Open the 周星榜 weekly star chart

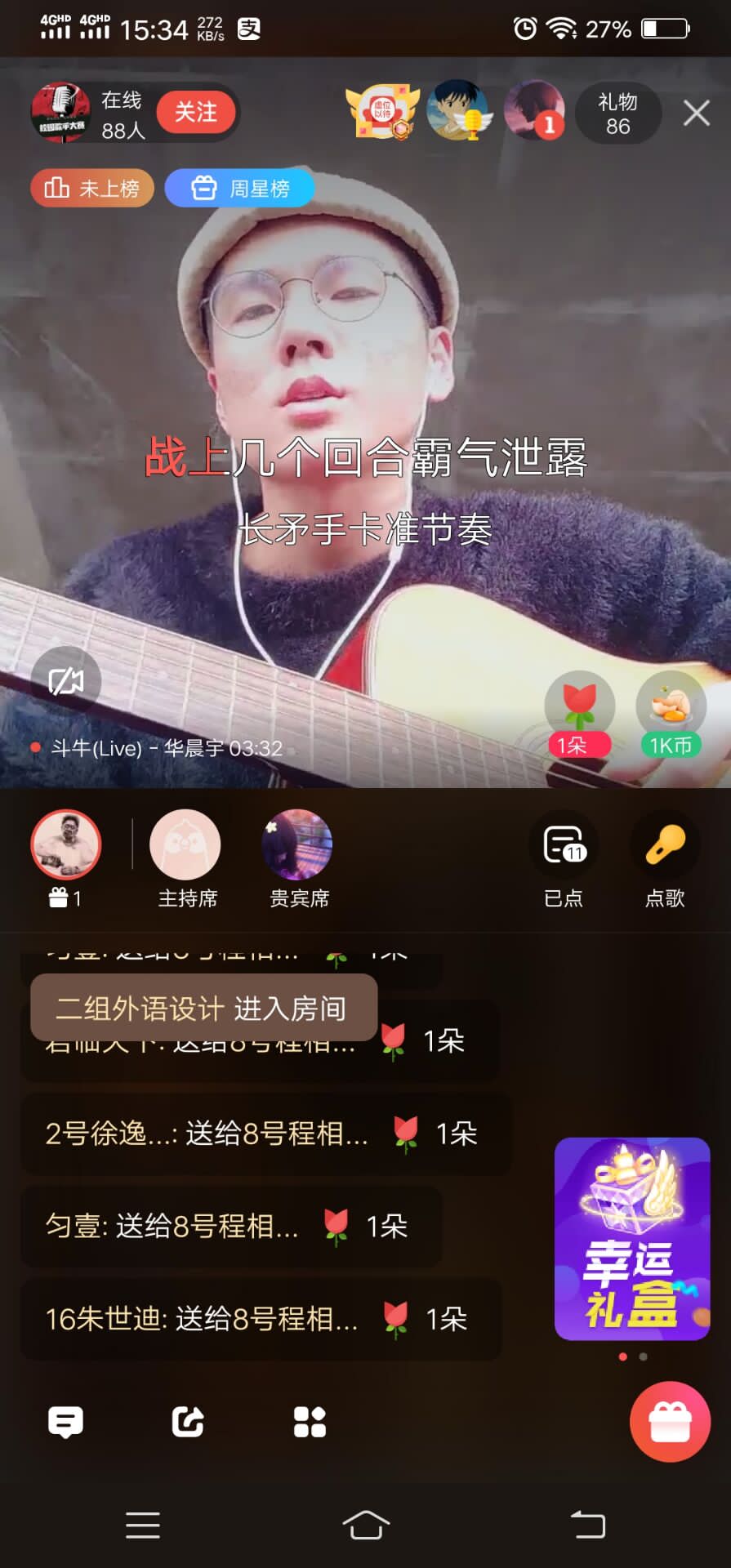[240, 189]
